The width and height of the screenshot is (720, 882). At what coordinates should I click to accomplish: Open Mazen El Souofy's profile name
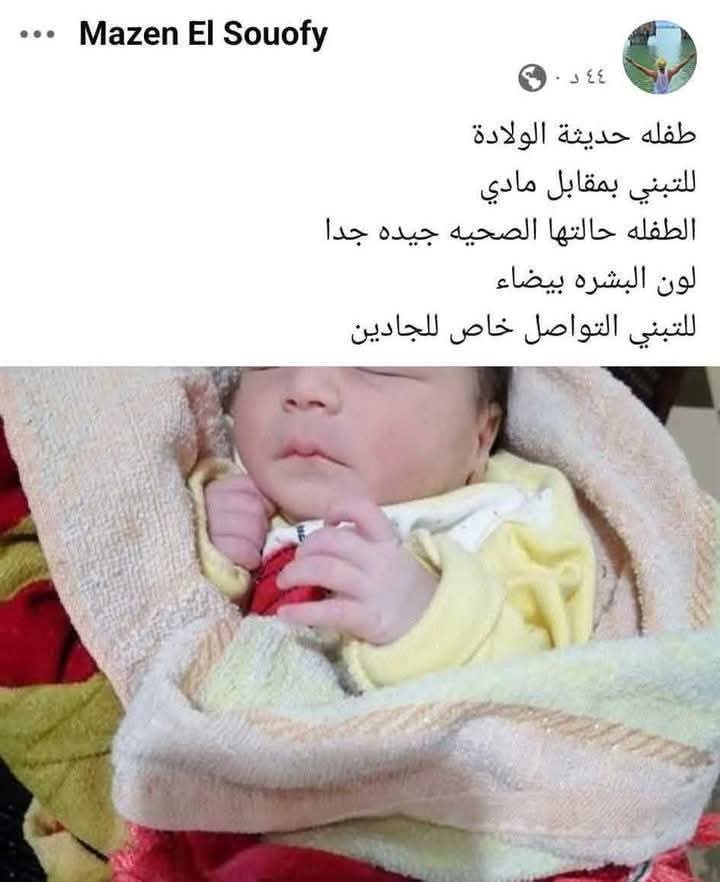click(x=203, y=35)
